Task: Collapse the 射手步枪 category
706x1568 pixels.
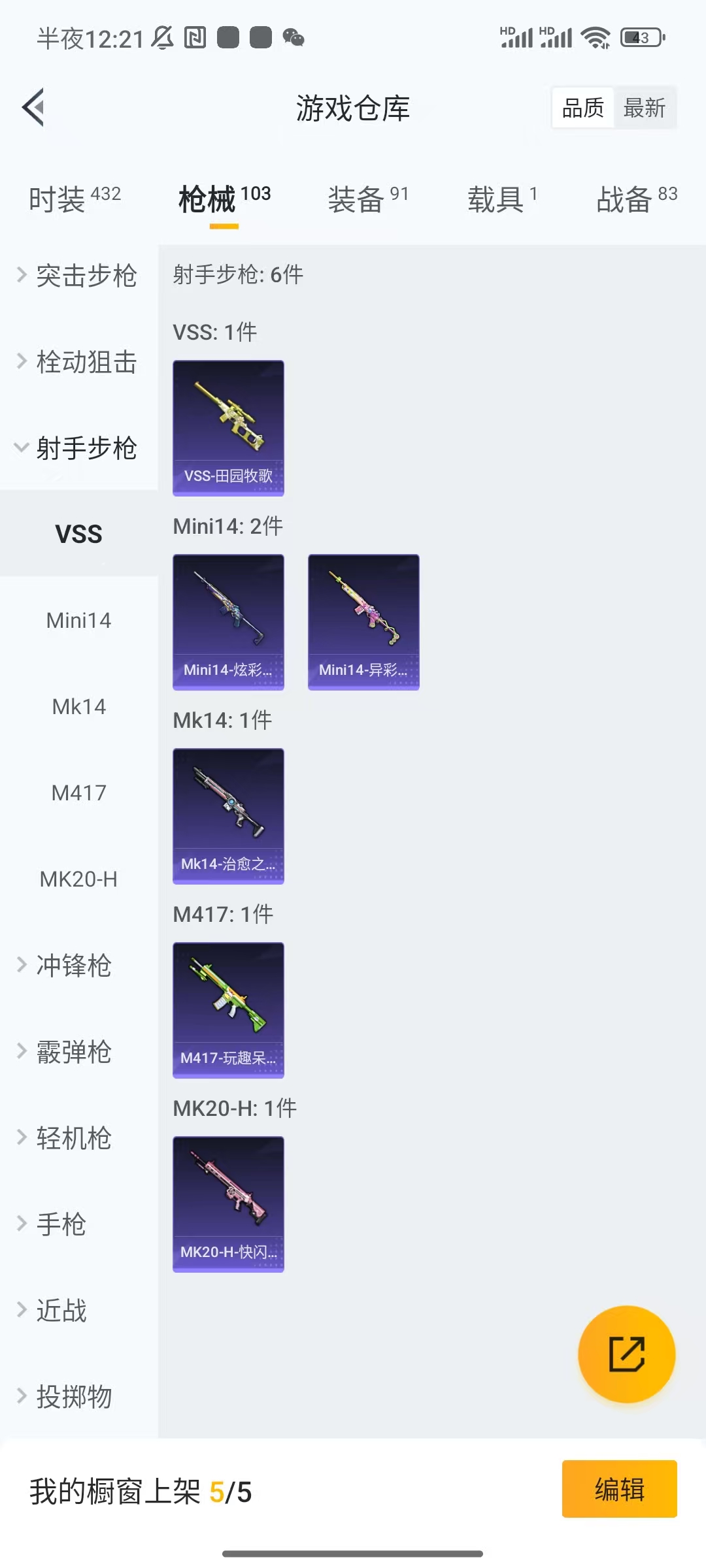Action: (78, 448)
